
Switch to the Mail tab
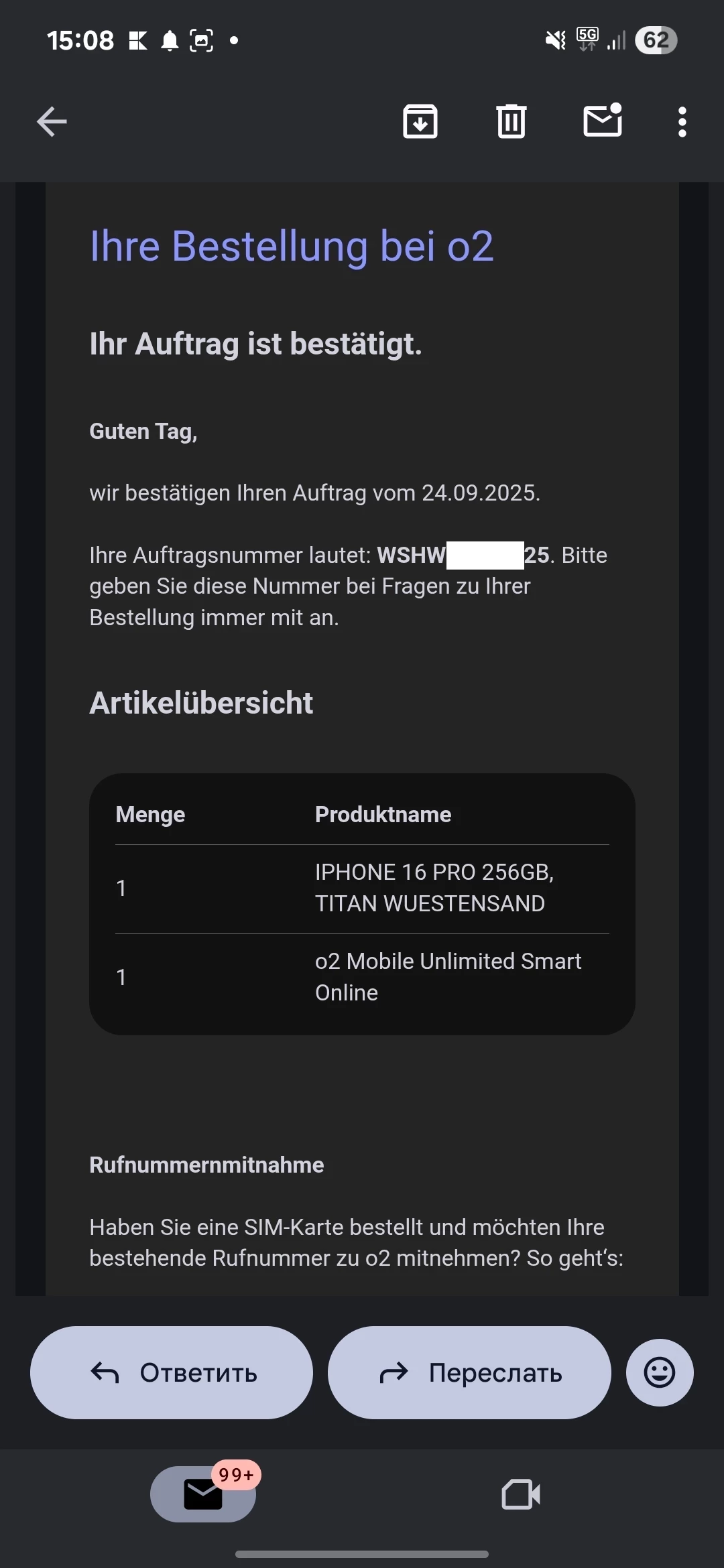pyautogui.click(x=203, y=1494)
